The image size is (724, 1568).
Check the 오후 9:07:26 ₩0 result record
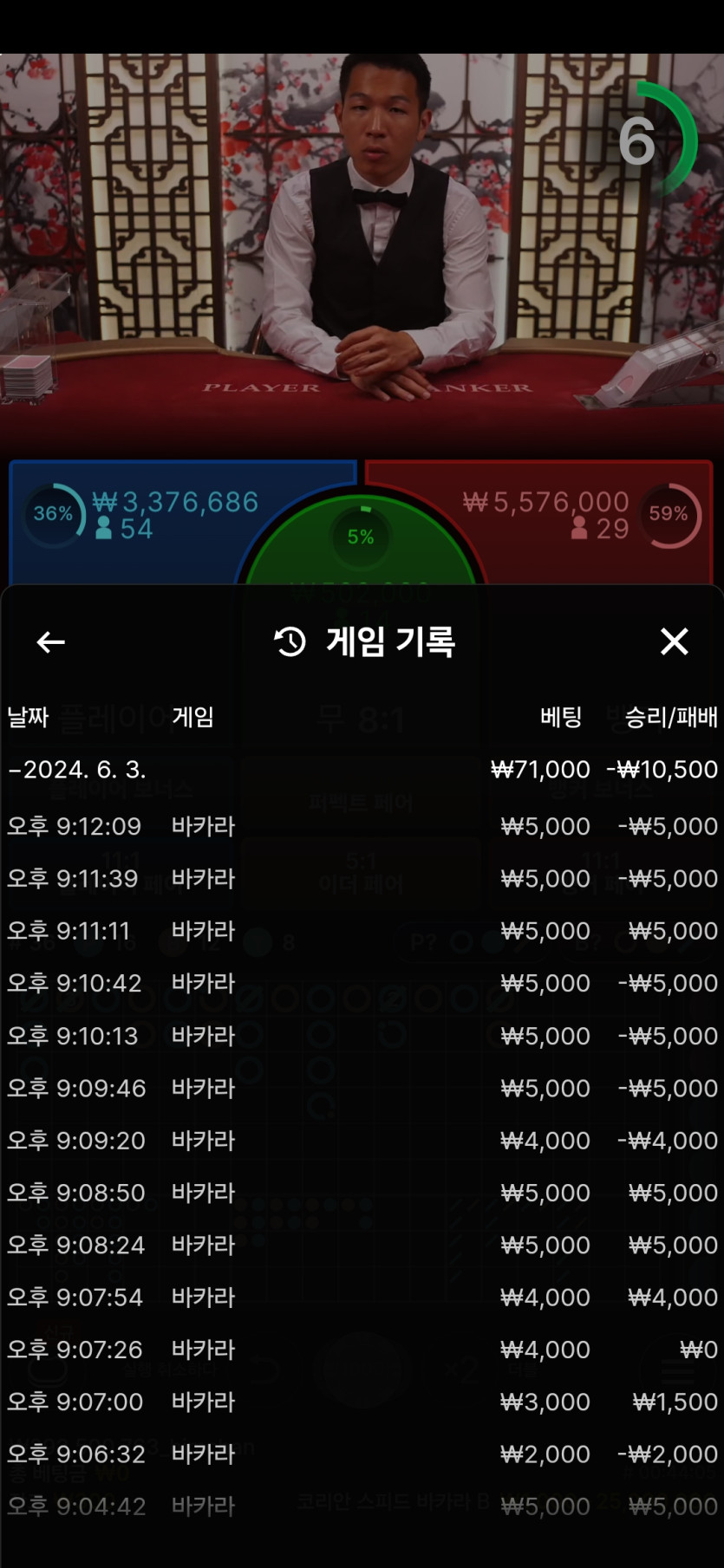tap(362, 1350)
